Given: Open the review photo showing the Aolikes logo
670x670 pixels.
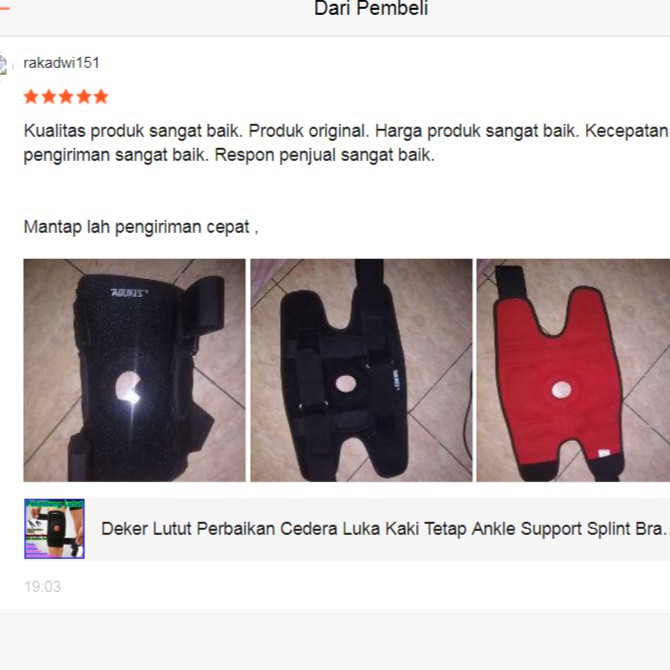Looking at the screenshot, I should [135, 370].
